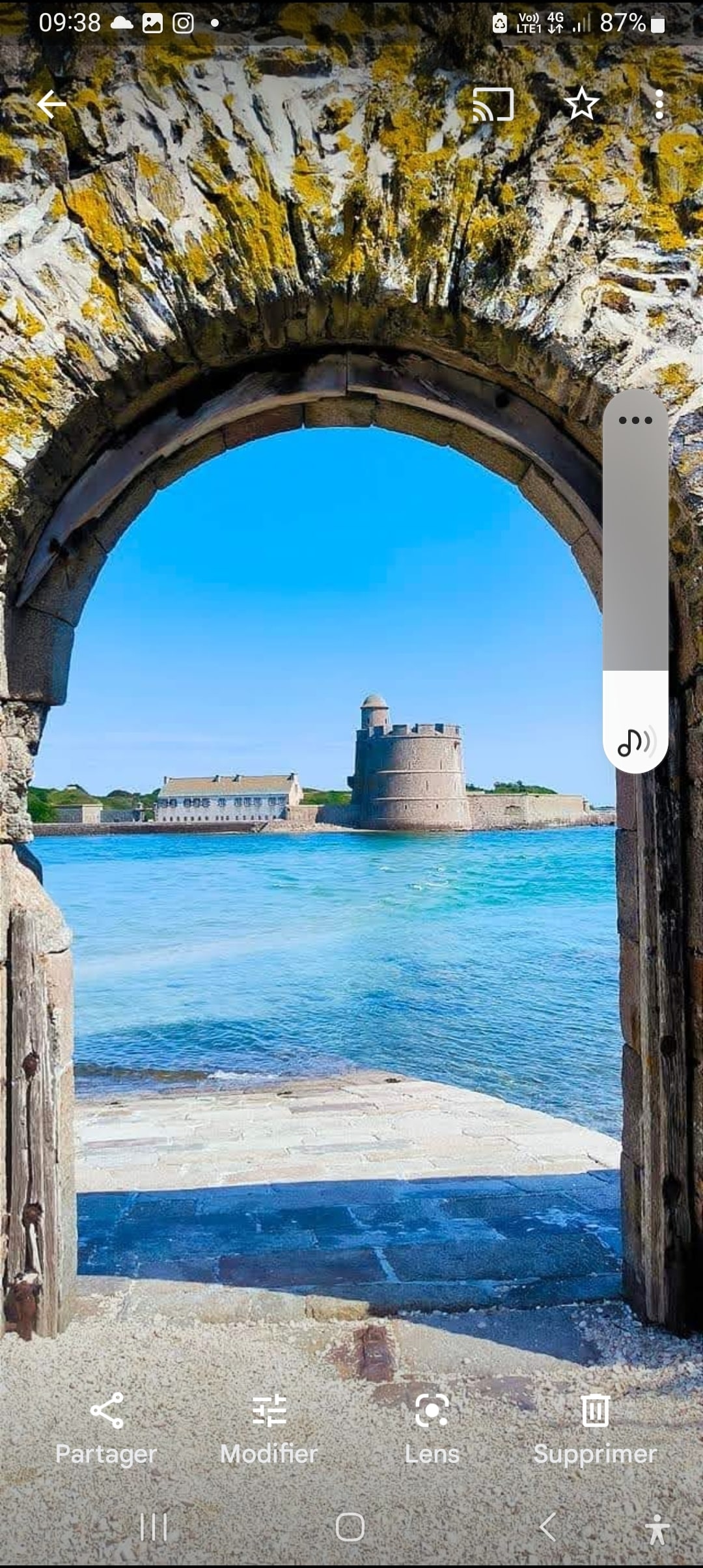Viewport: 703px width, 1568px height.
Task: Expand volume panel with three dots
Action: click(x=635, y=420)
